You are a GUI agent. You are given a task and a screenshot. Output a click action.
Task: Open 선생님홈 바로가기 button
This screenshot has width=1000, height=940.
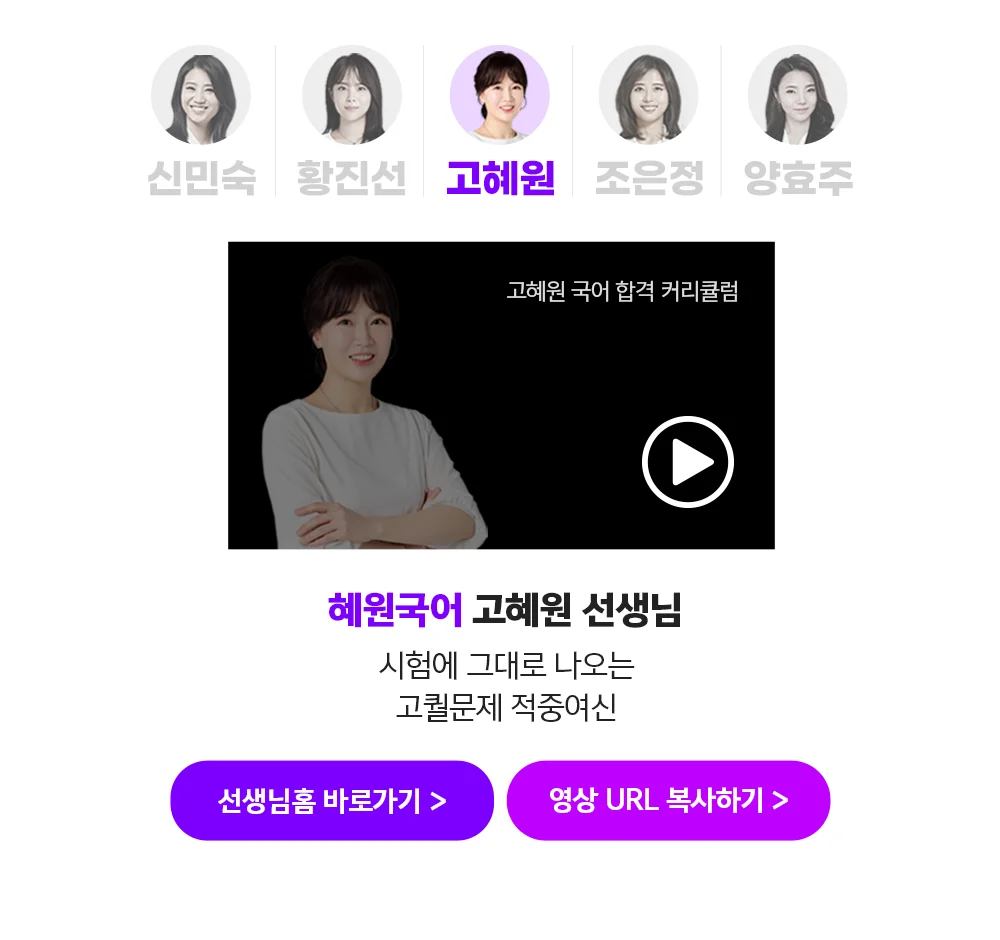click(x=332, y=800)
